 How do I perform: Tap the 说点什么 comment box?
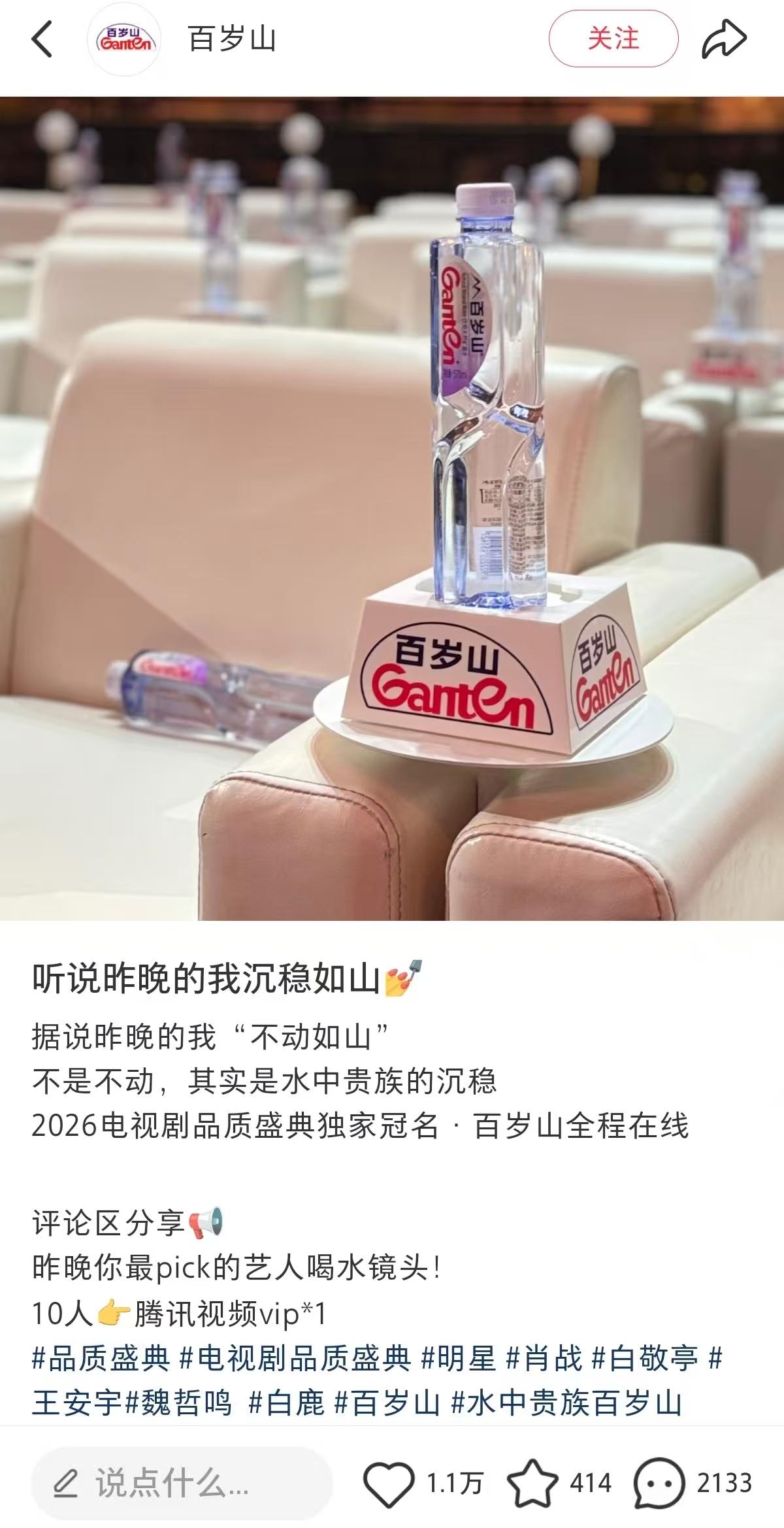182,1483
